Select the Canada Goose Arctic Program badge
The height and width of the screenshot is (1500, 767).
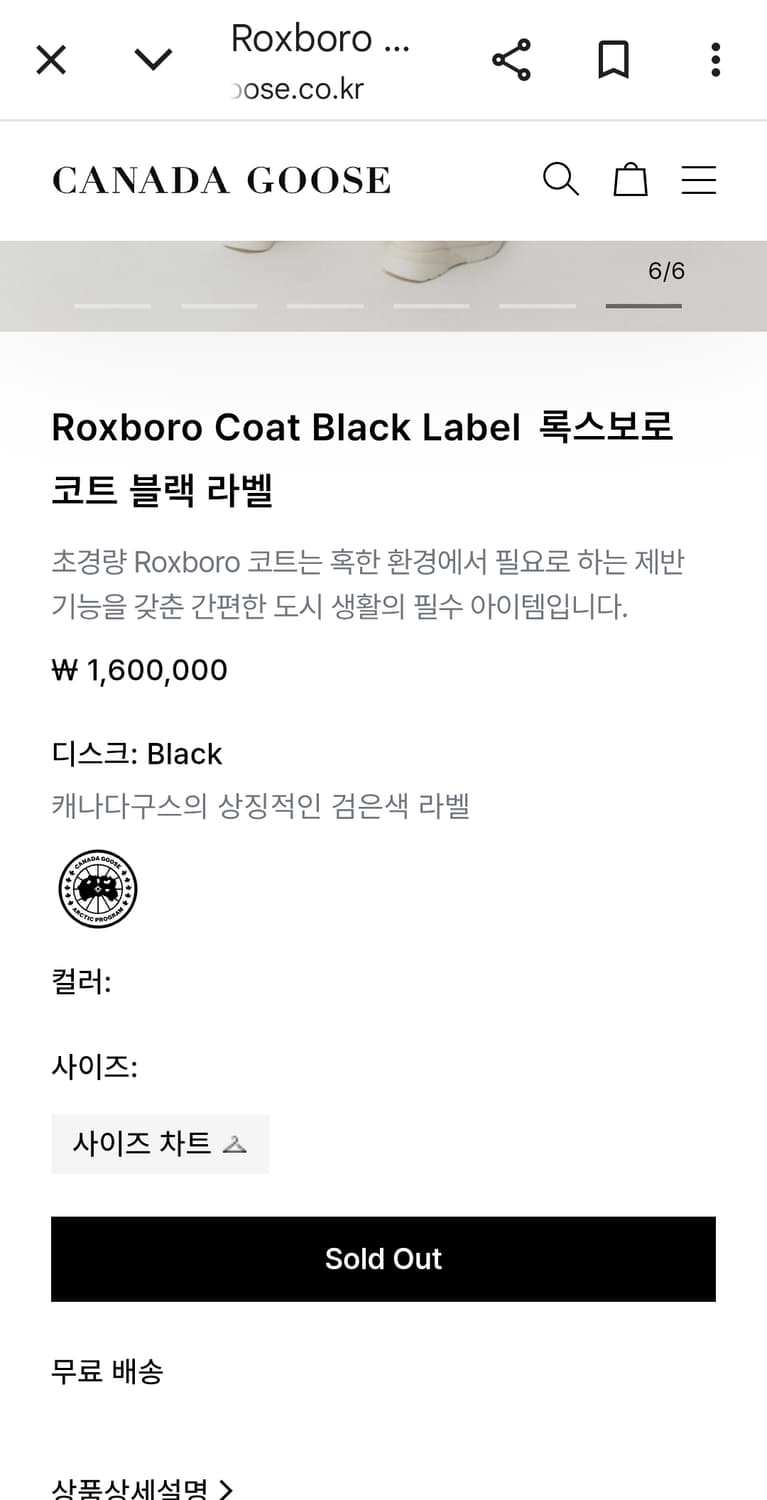coord(97,888)
